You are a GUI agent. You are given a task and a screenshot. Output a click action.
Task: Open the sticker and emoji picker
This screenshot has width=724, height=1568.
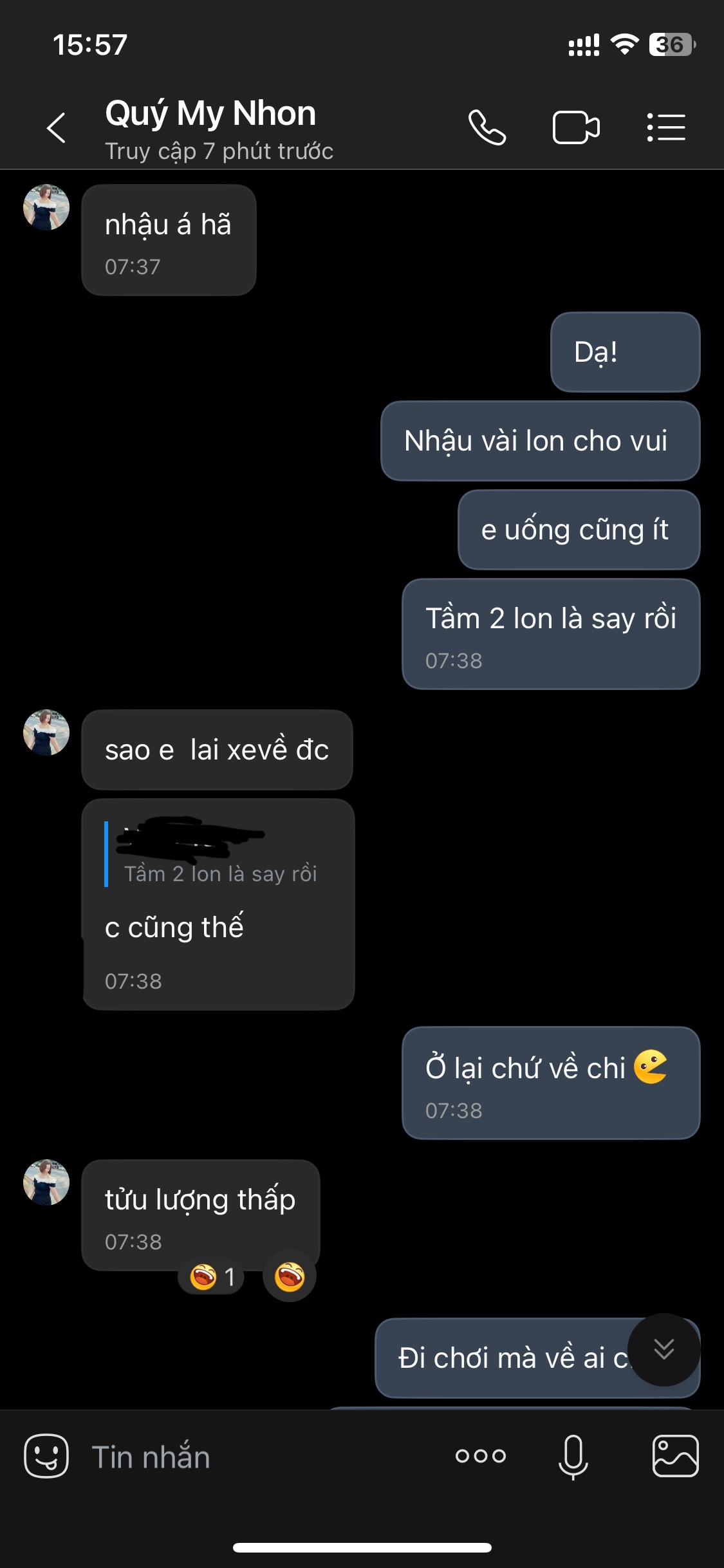[x=46, y=1456]
